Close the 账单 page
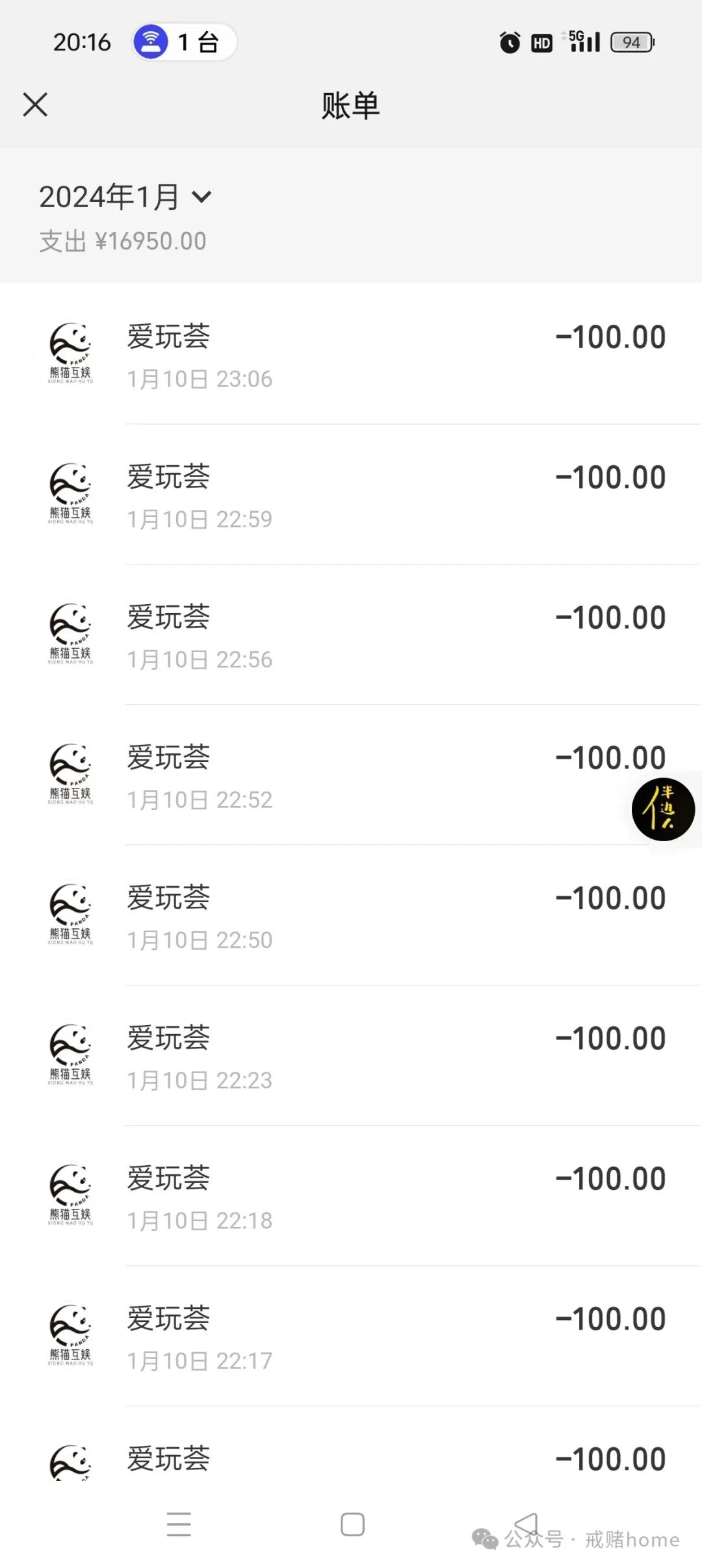The image size is (702, 1568). pyautogui.click(x=35, y=105)
